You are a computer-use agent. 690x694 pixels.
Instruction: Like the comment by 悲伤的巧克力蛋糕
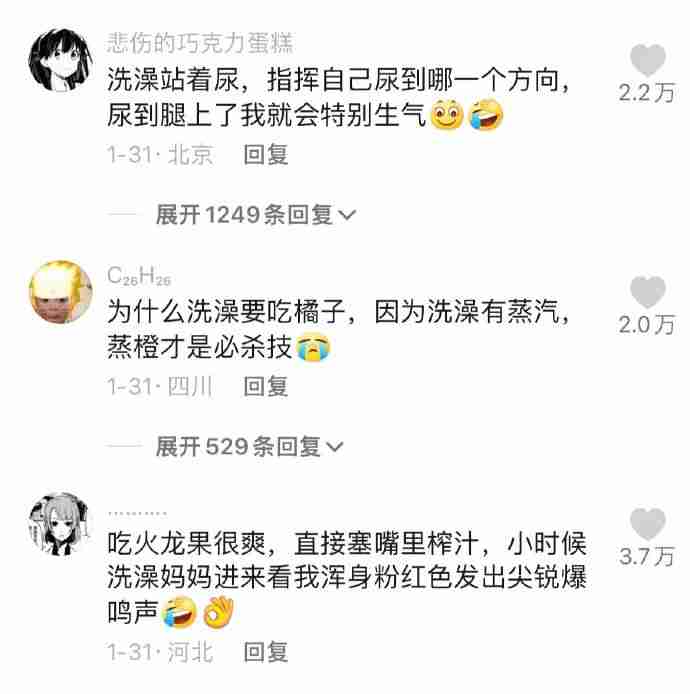648,62
